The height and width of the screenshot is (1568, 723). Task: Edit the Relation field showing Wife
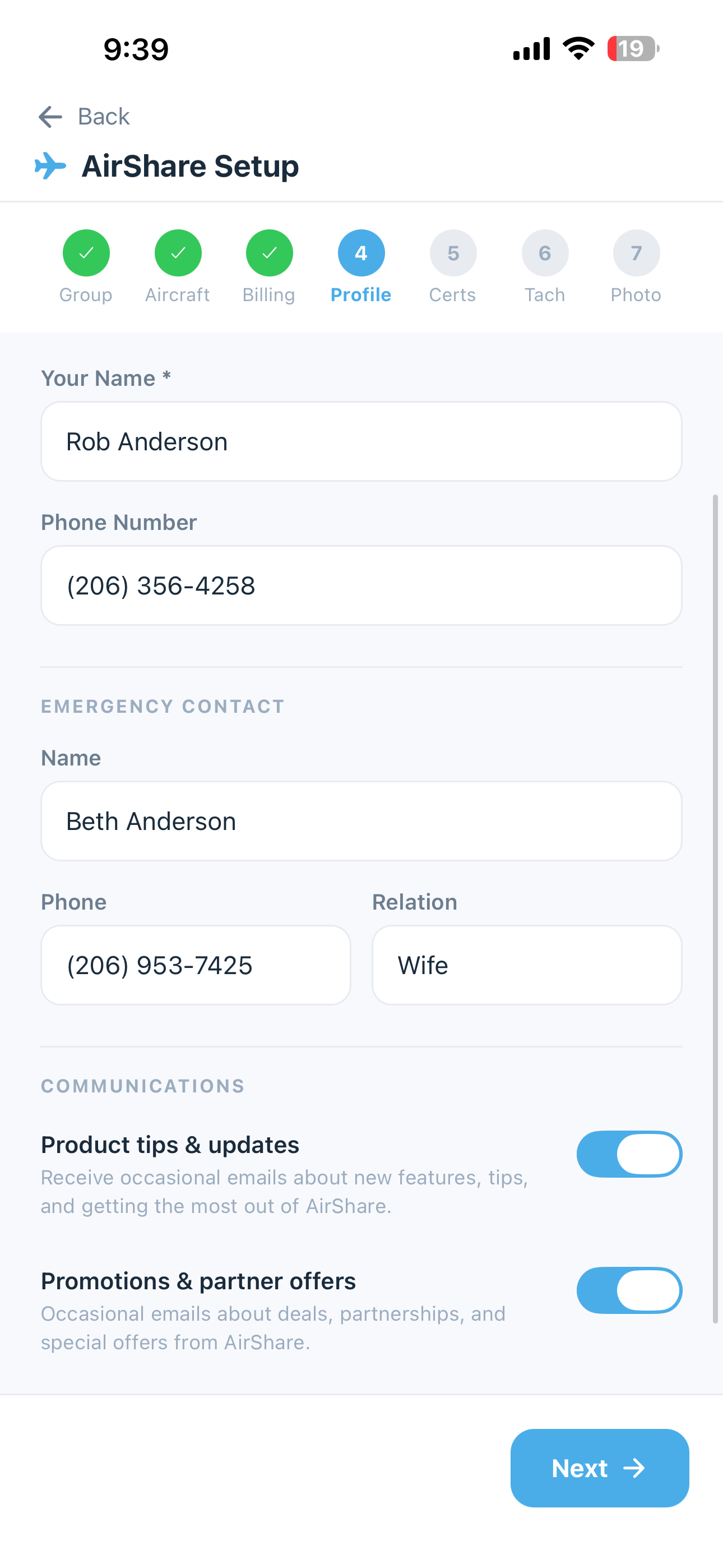click(x=526, y=965)
